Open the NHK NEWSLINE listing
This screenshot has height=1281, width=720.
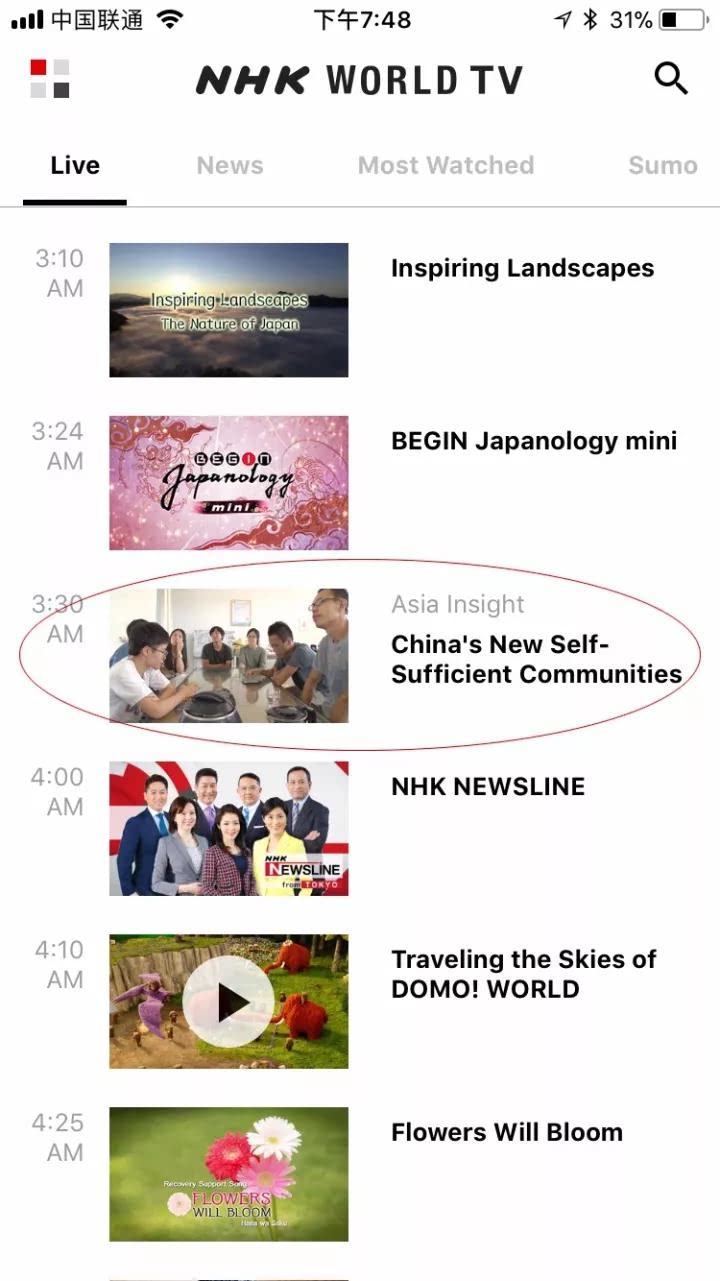[488, 786]
